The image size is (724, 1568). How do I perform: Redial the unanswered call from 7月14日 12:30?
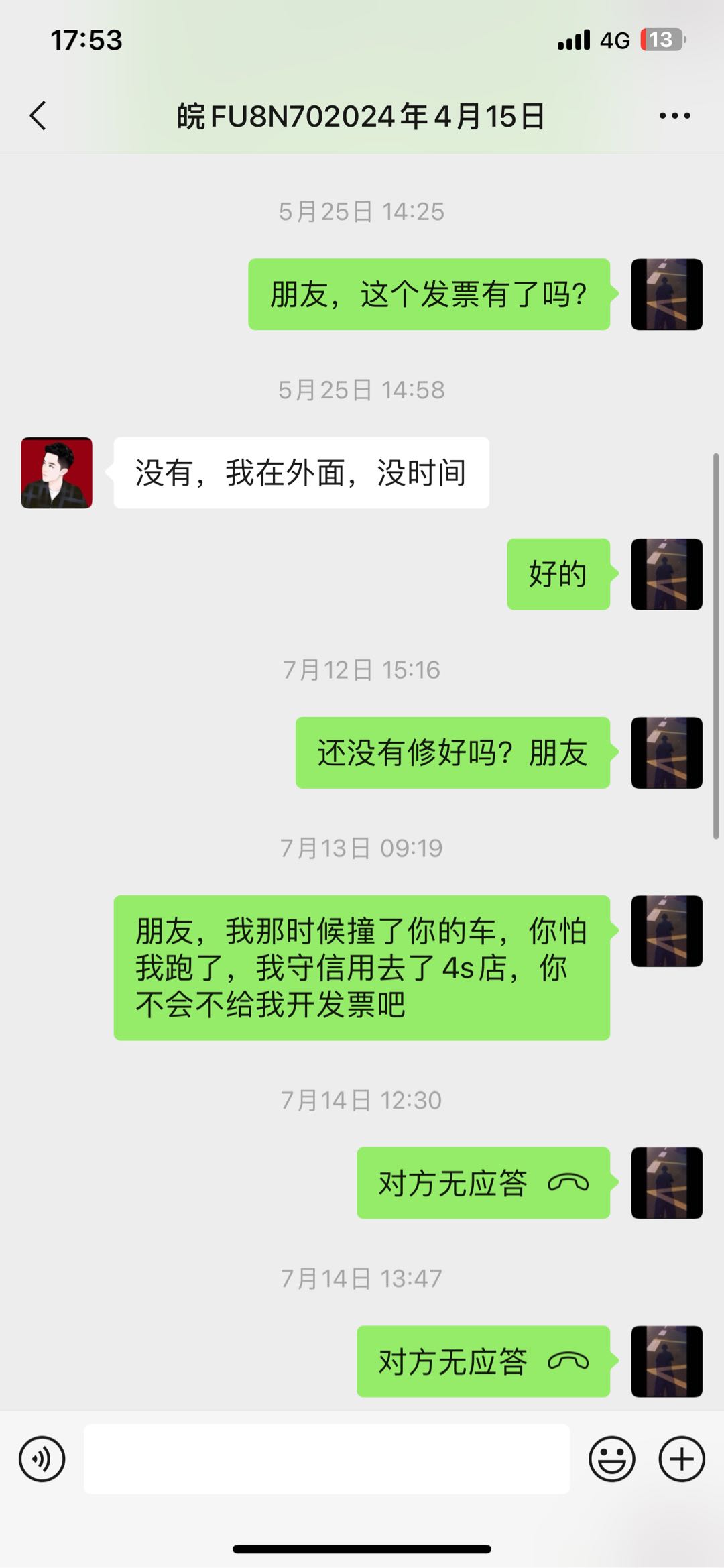pos(483,1183)
